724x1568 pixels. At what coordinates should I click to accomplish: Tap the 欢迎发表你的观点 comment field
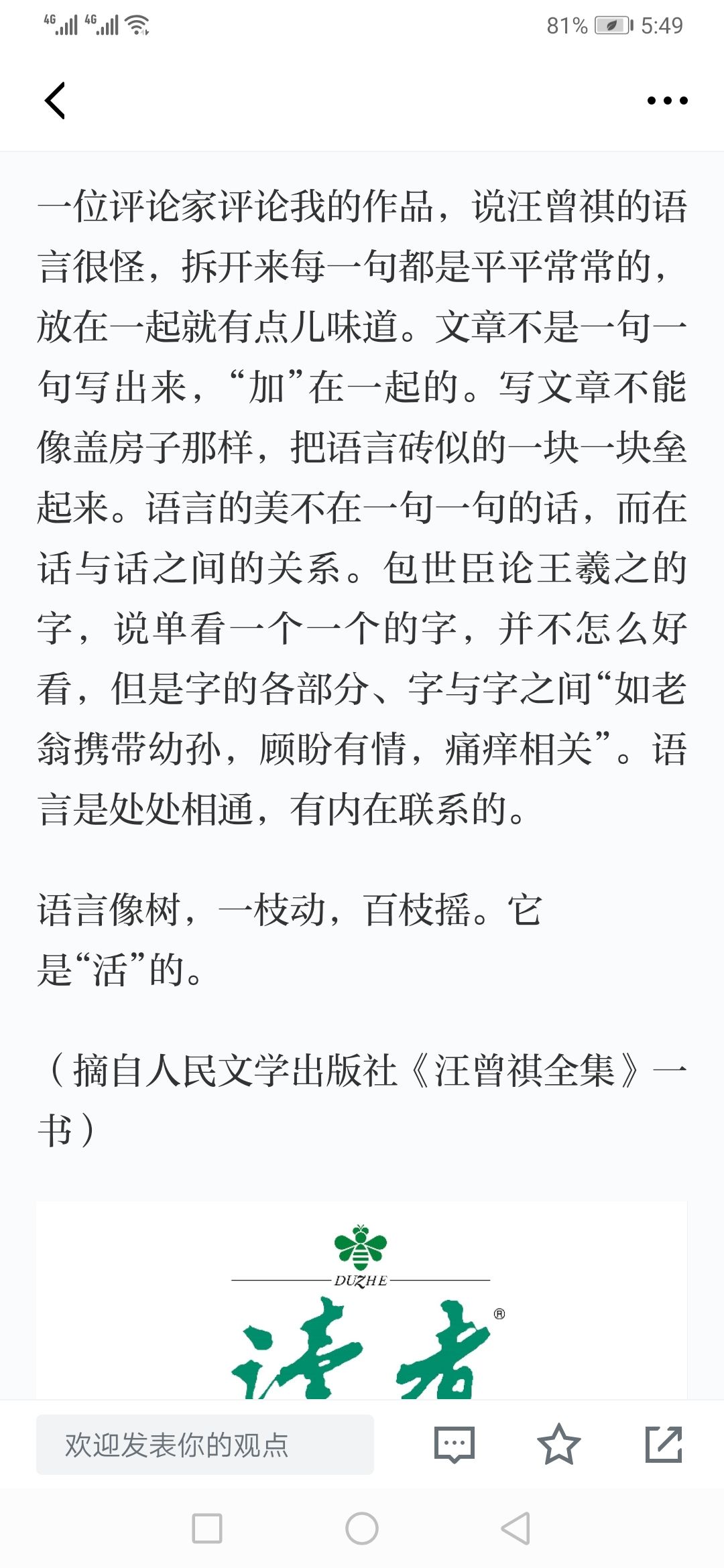[x=205, y=1445]
